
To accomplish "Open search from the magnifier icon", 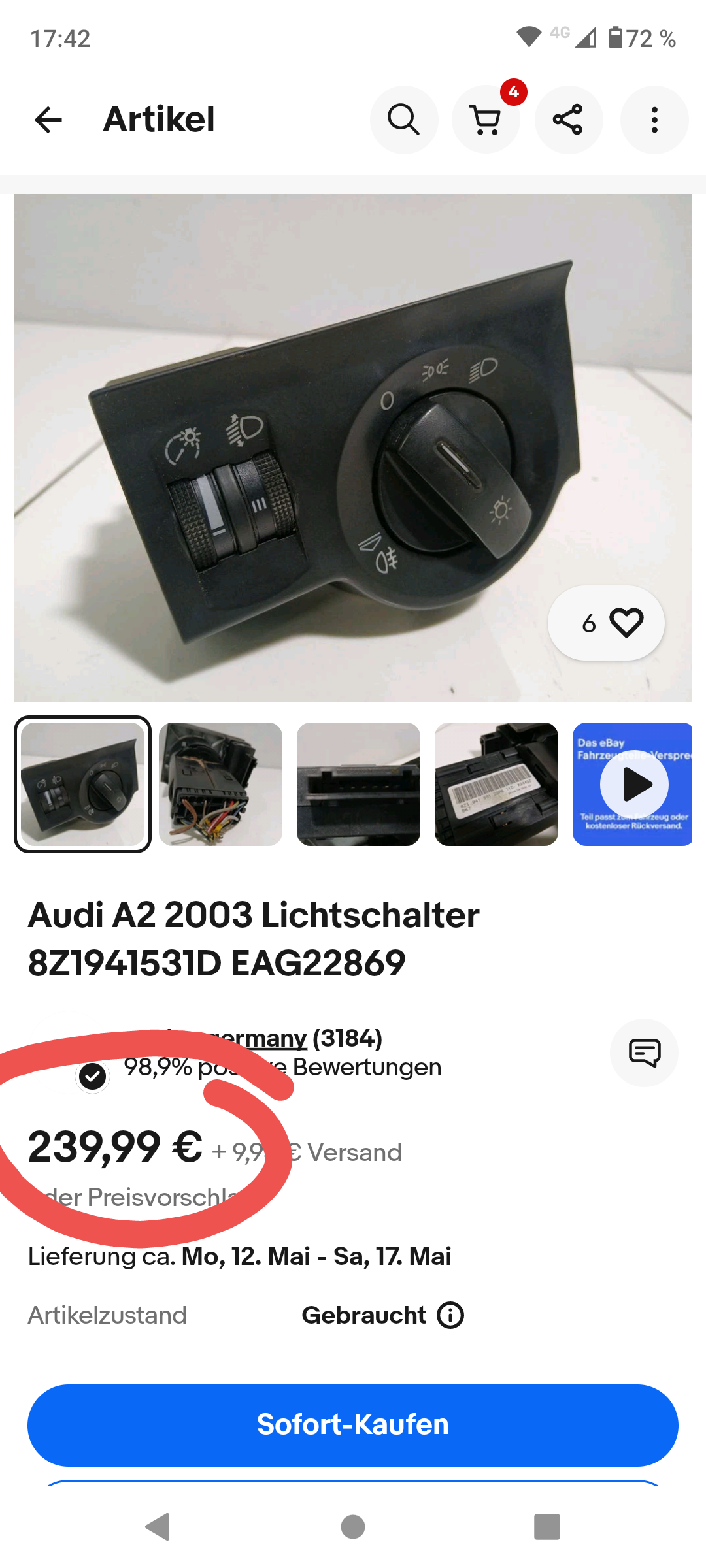I will point(404,120).
